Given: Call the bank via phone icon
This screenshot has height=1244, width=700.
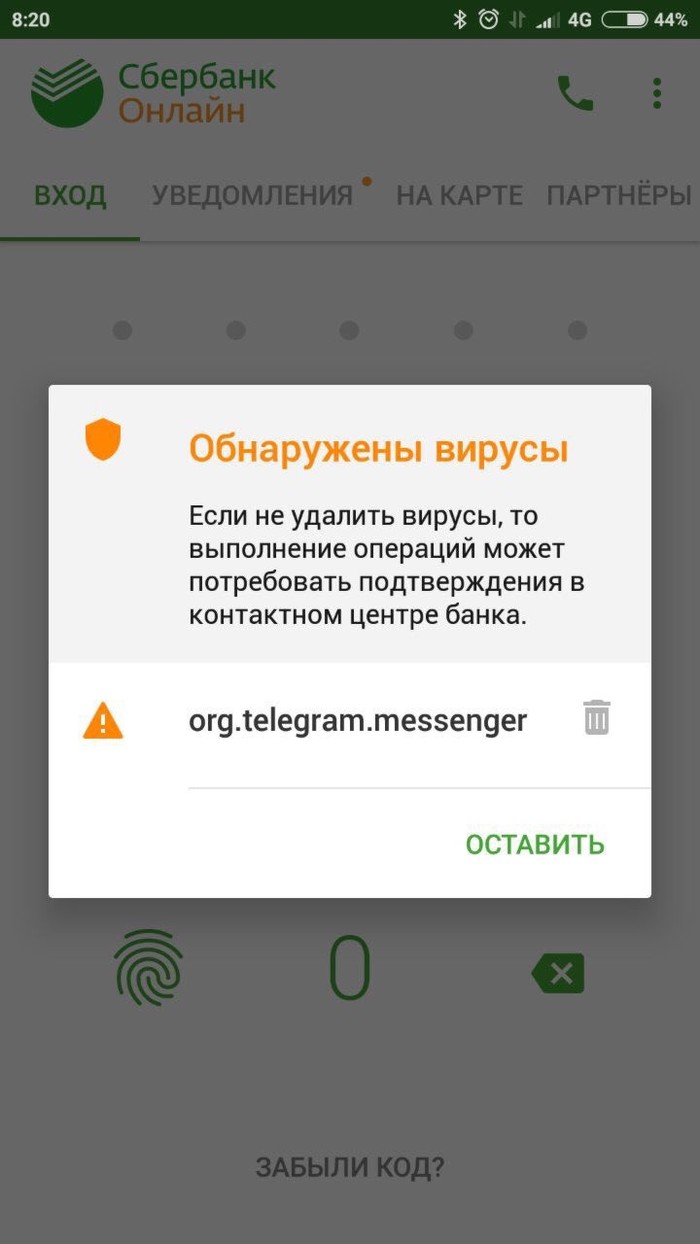Looking at the screenshot, I should 575,93.
